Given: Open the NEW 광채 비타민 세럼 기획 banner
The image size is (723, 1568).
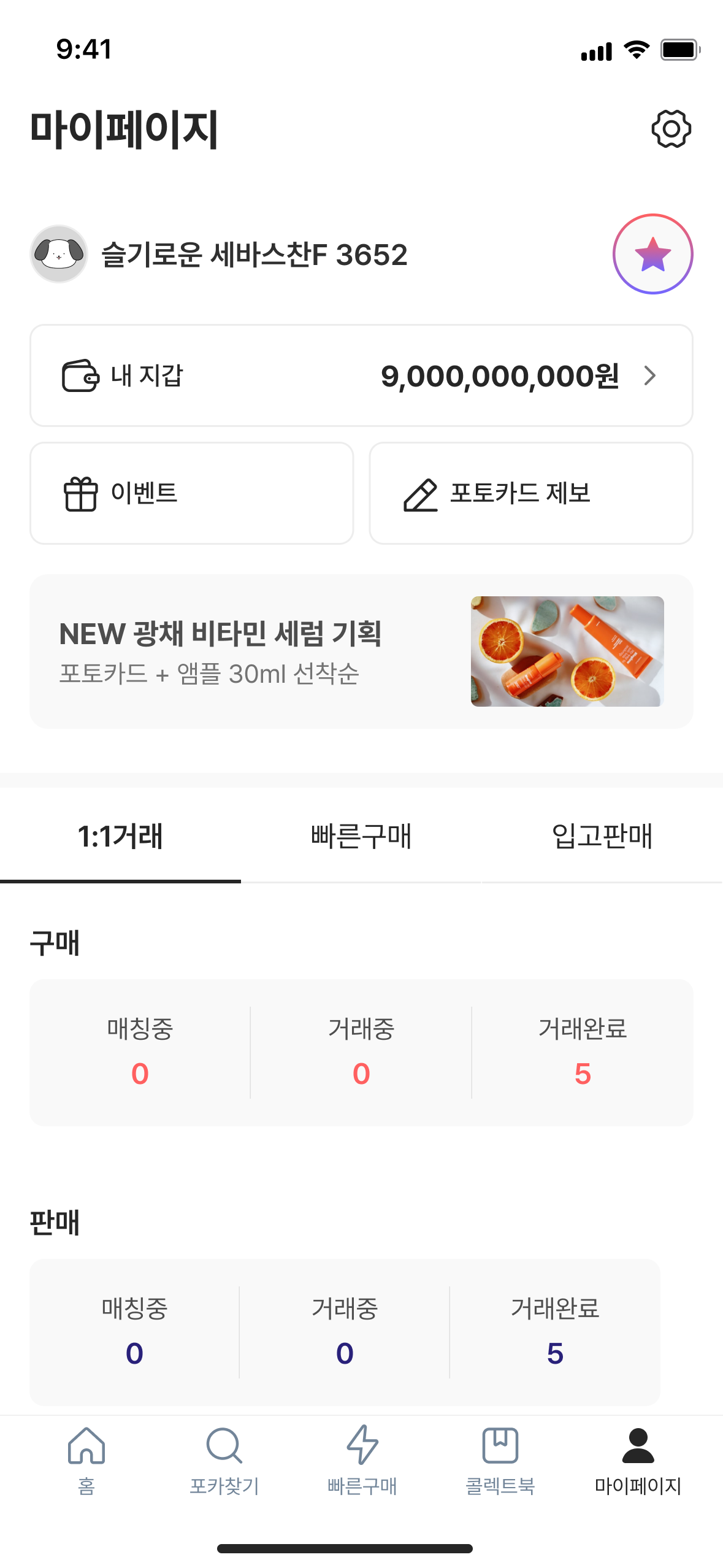Looking at the screenshot, I should point(361,651).
